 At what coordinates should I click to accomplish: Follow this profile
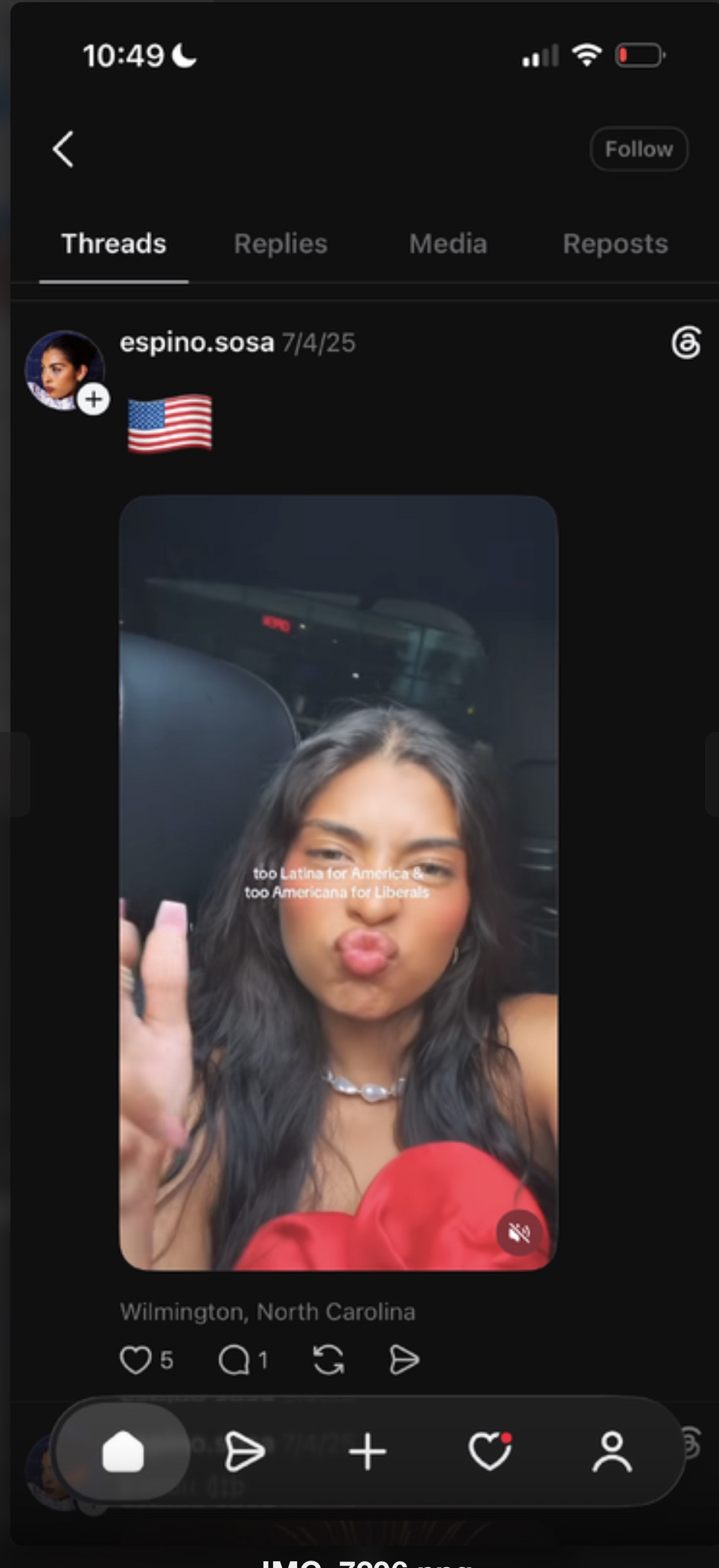[x=639, y=149]
